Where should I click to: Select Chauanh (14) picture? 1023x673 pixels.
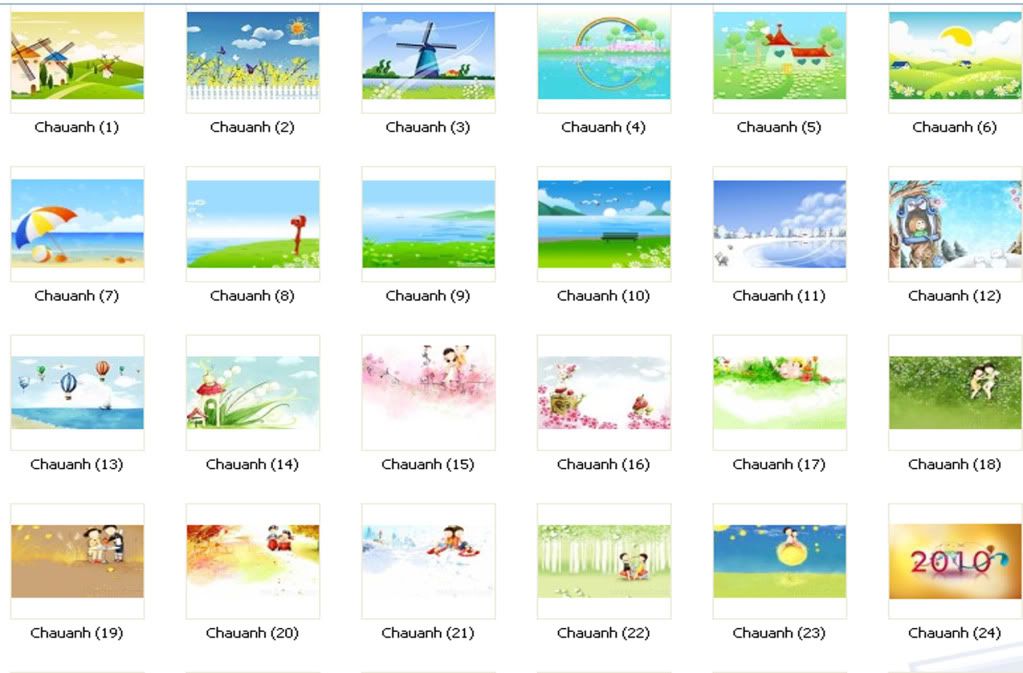point(253,392)
